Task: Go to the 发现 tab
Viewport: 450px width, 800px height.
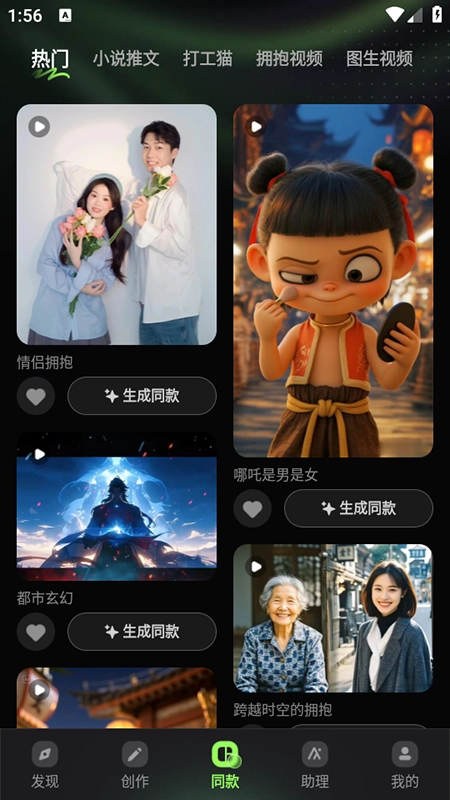Action: tap(45, 765)
